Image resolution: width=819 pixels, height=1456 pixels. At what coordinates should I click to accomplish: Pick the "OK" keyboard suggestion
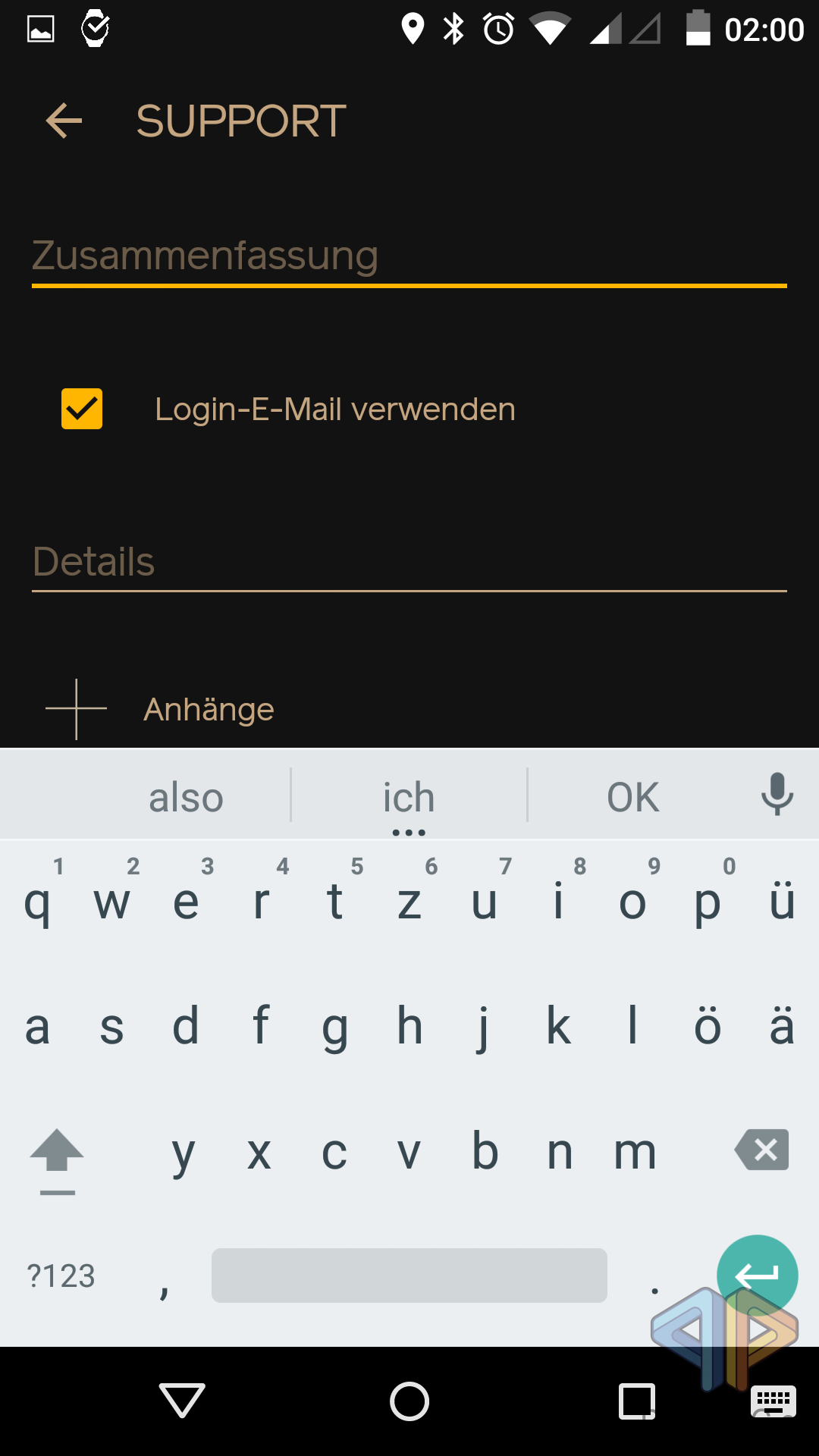(x=632, y=798)
